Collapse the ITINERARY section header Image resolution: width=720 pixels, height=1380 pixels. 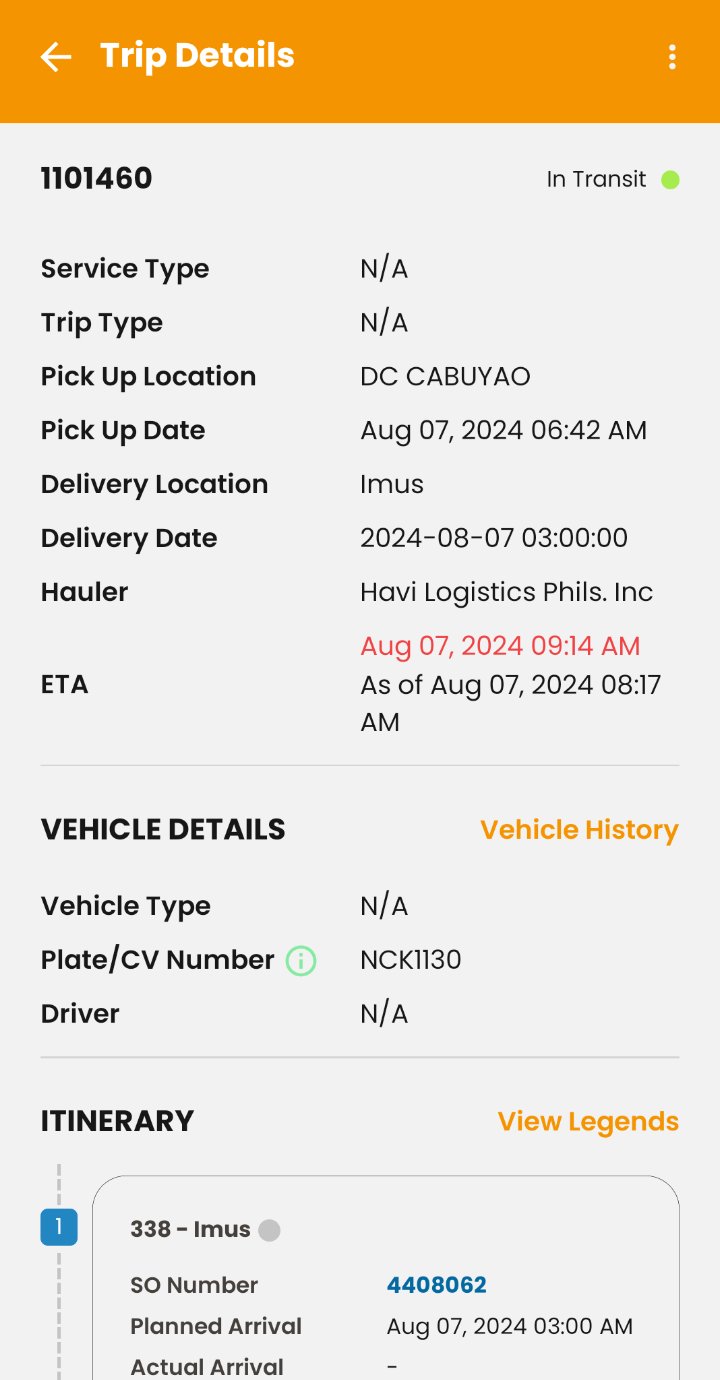tap(117, 1121)
